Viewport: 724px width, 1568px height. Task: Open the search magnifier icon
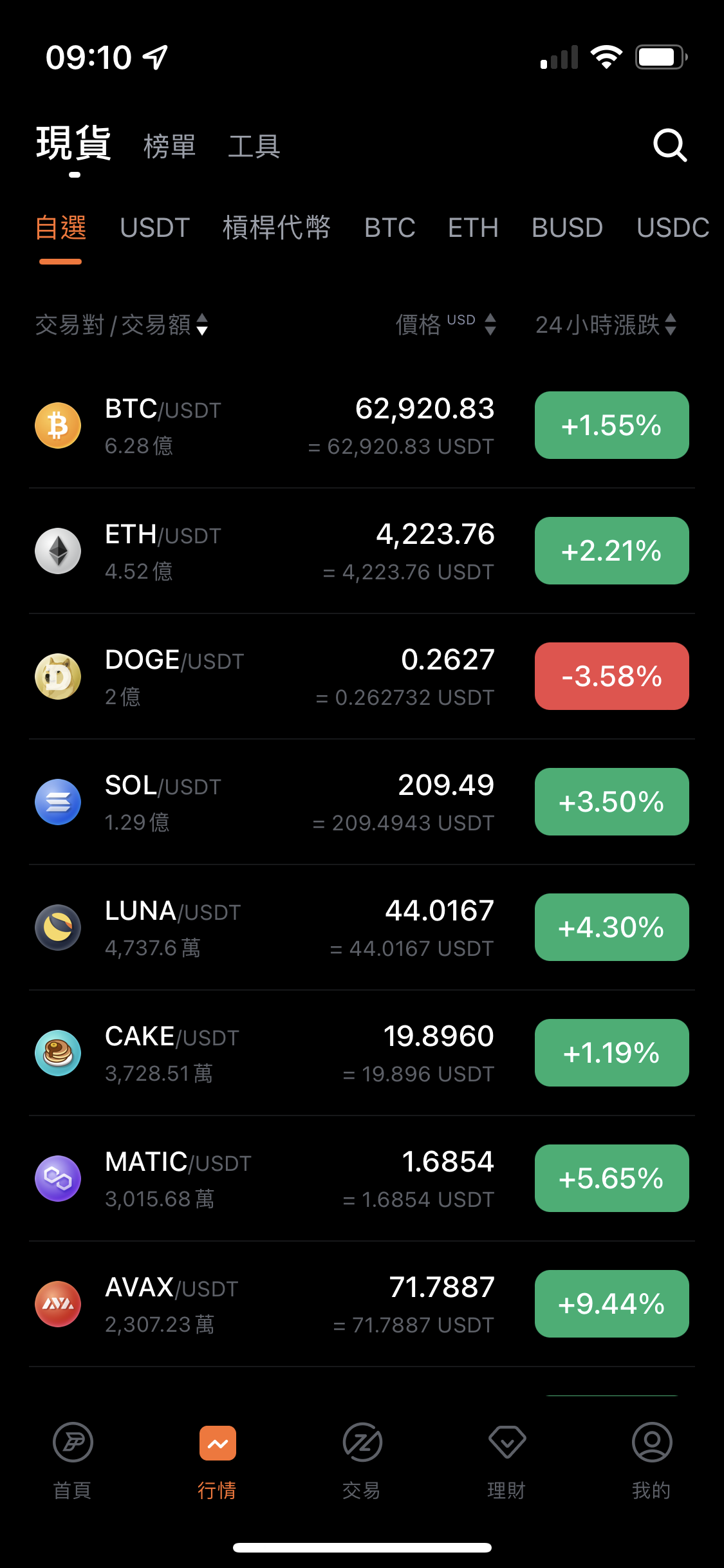(x=670, y=145)
